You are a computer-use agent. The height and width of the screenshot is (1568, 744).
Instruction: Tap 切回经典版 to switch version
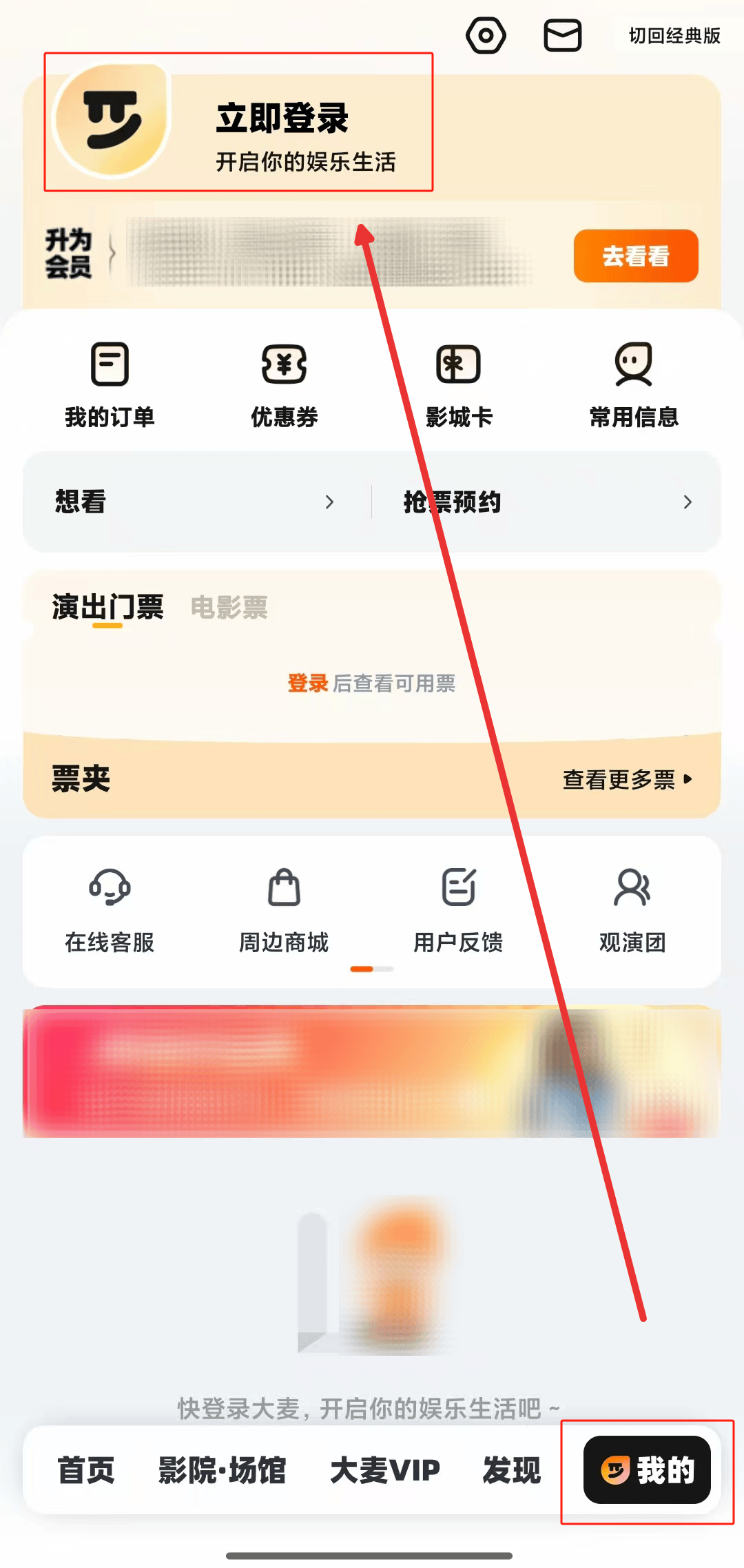pos(674,36)
